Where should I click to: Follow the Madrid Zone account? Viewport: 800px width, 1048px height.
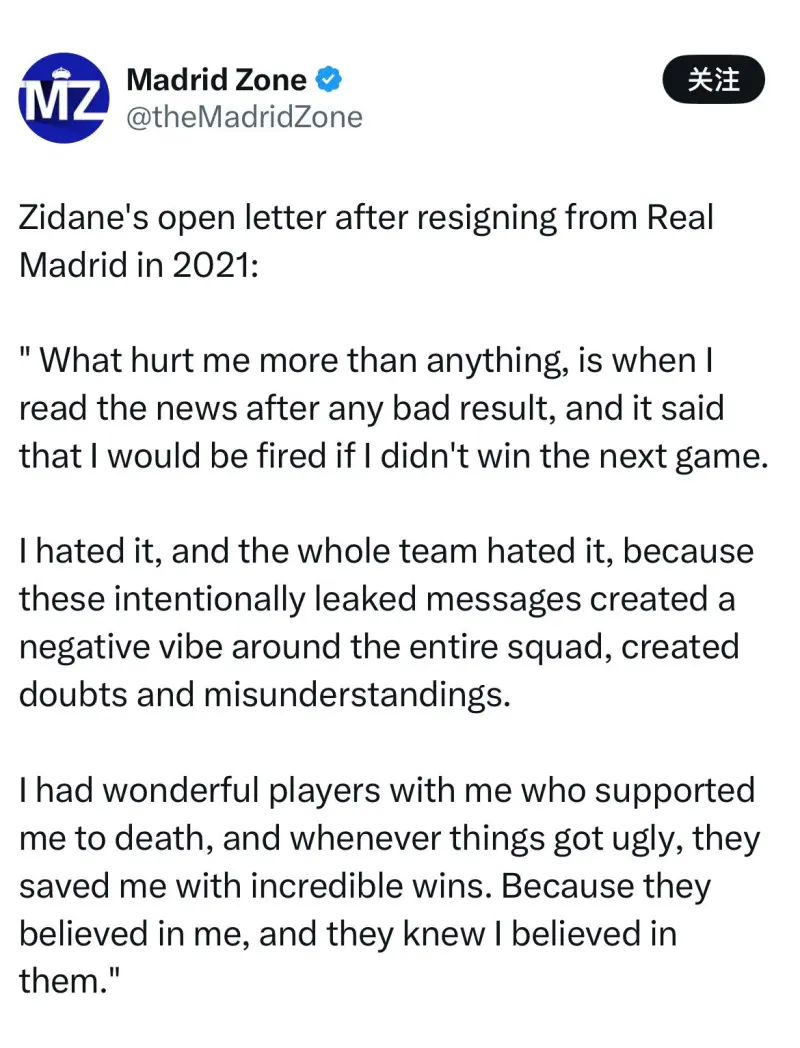(x=713, y=80)
